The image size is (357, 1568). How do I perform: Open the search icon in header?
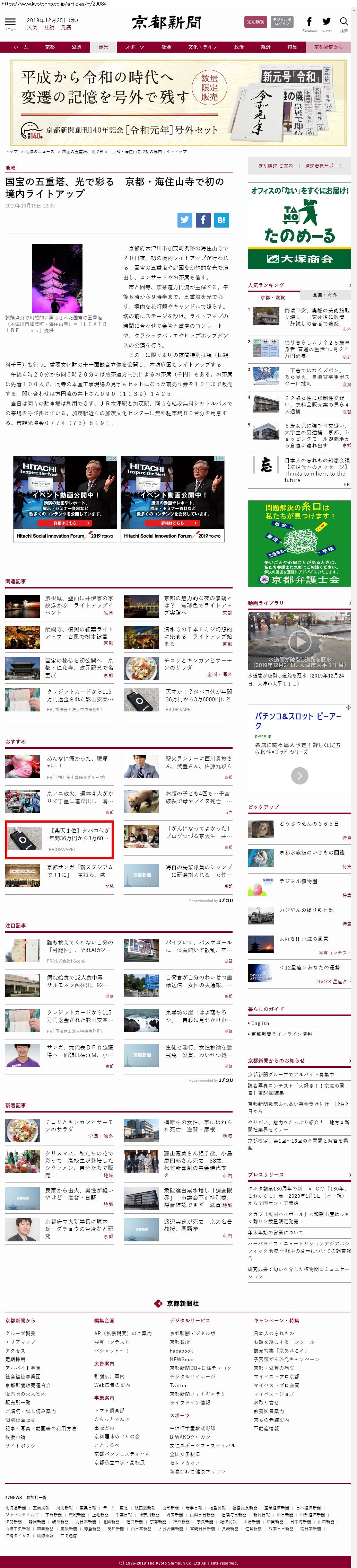point(344,23)
